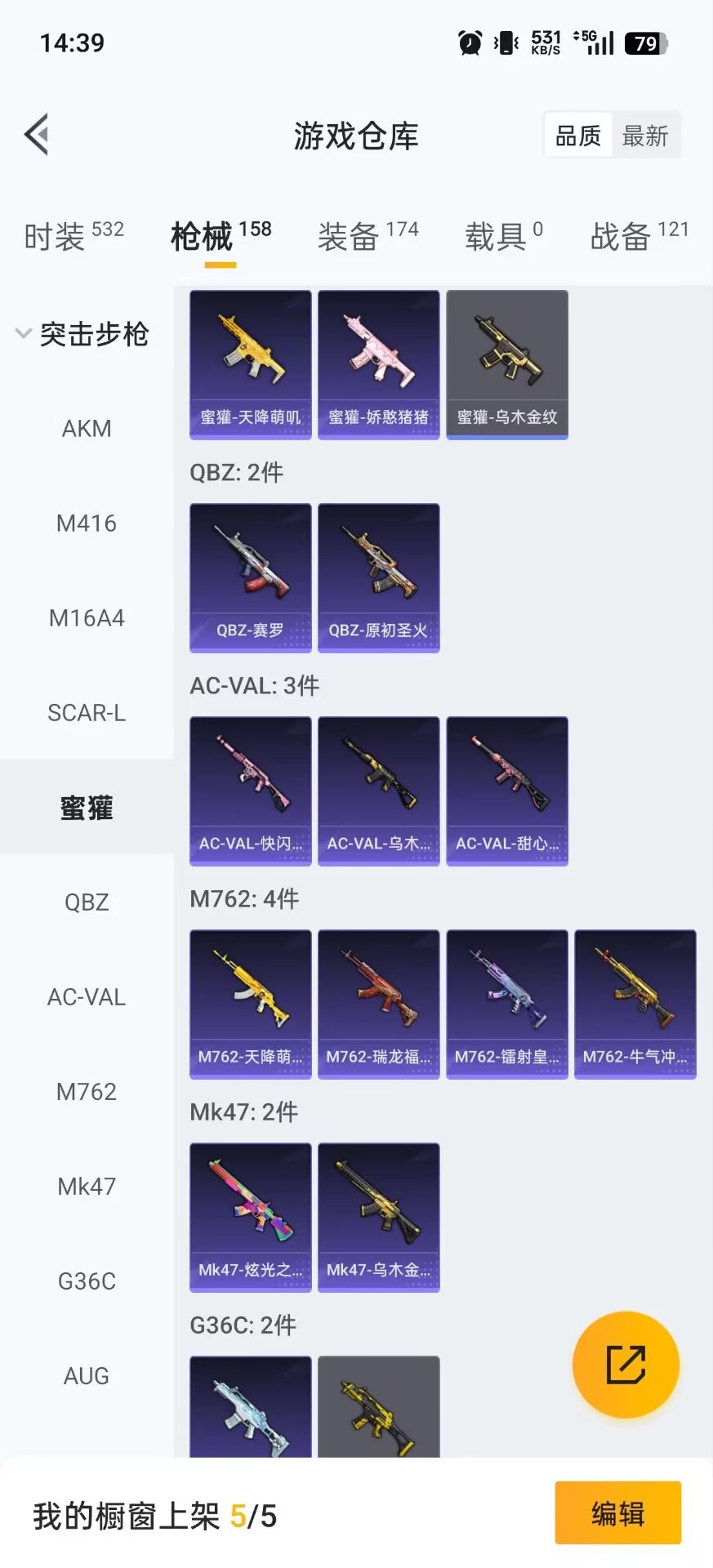Select AUG in the sidebar
Viewport: 713px width, 1568px height.
click(87, 1376)
